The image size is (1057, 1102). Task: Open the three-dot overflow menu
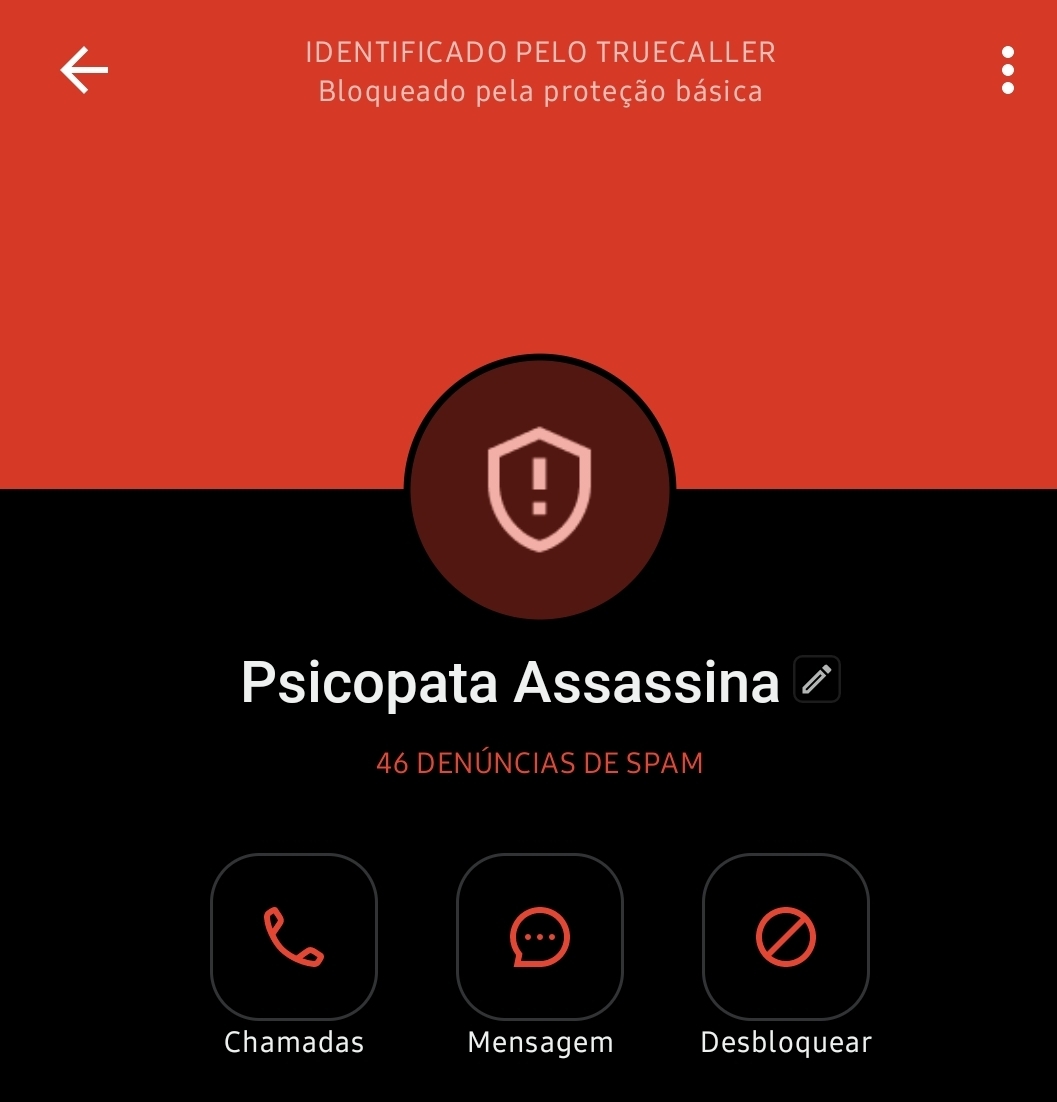click(x=1007, y=70)
